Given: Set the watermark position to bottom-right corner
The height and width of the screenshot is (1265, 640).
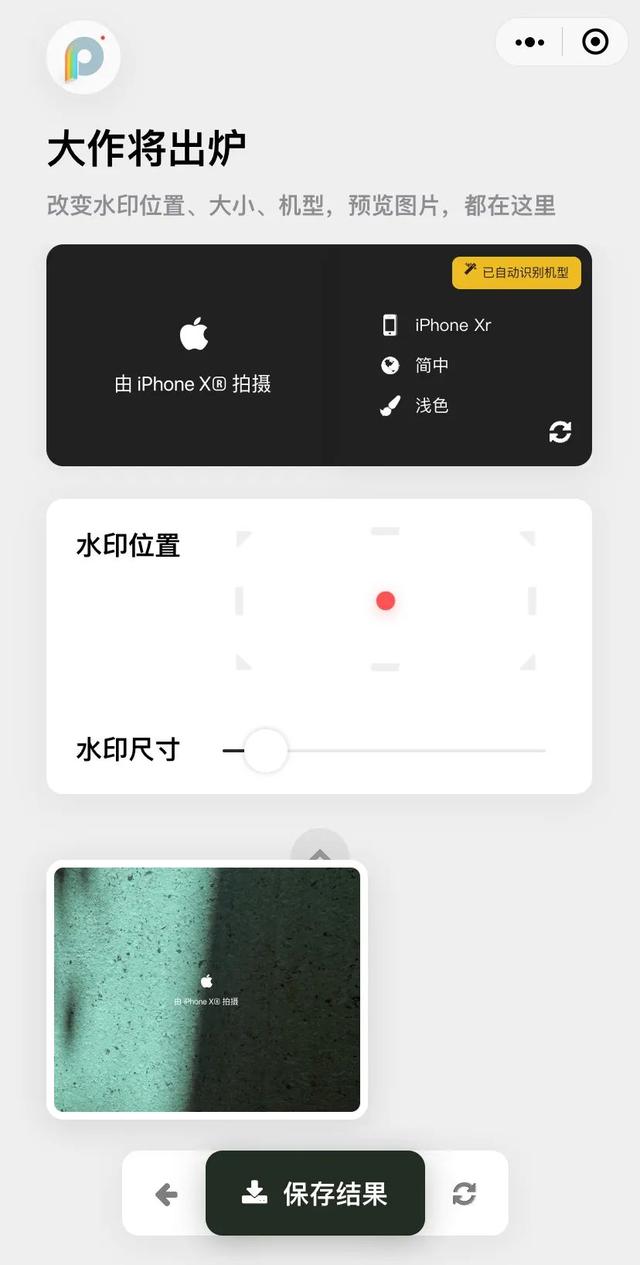Looking at the screenshot, I should (x=527, y=661).
